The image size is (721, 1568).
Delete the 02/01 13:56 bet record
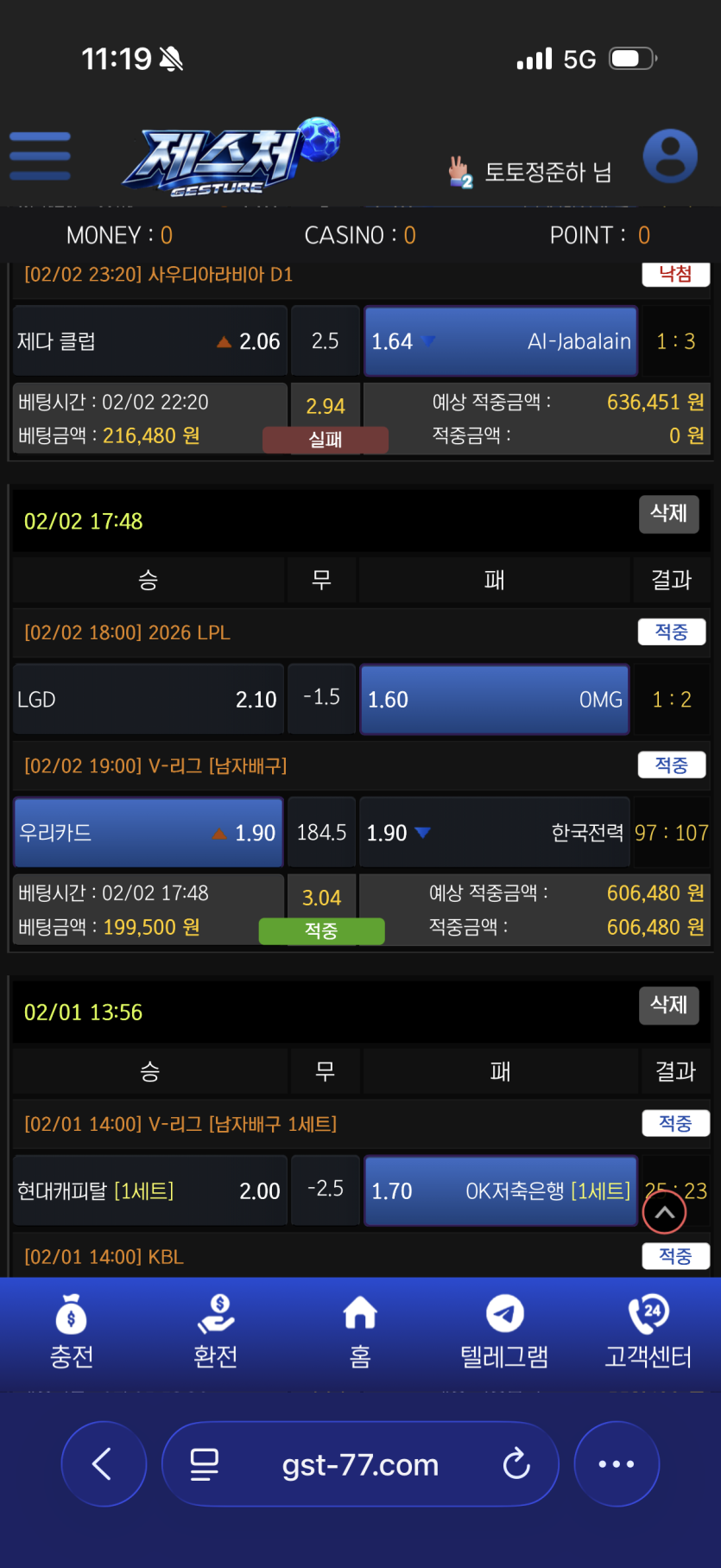tap(668, 1005)
